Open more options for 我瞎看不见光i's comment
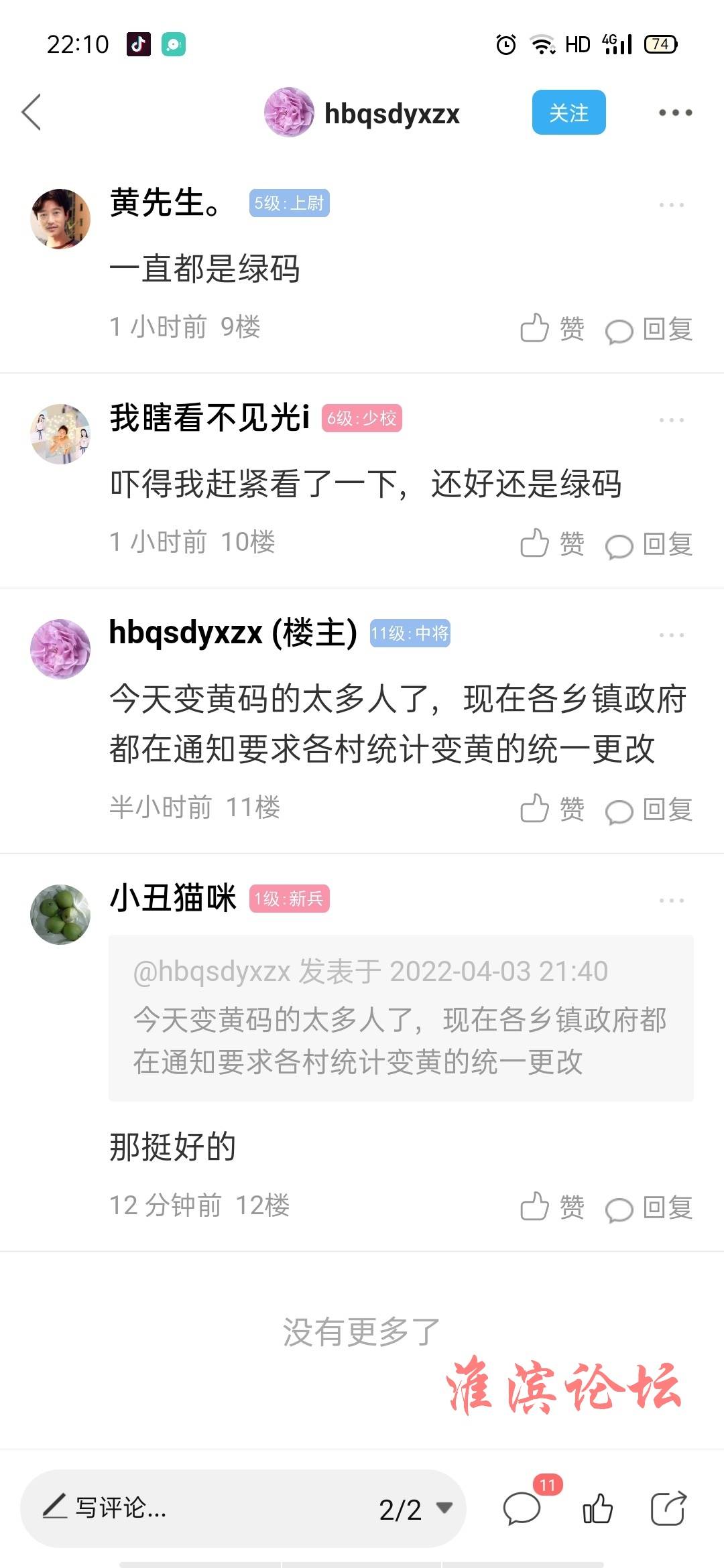 click(x=671, y=419)
